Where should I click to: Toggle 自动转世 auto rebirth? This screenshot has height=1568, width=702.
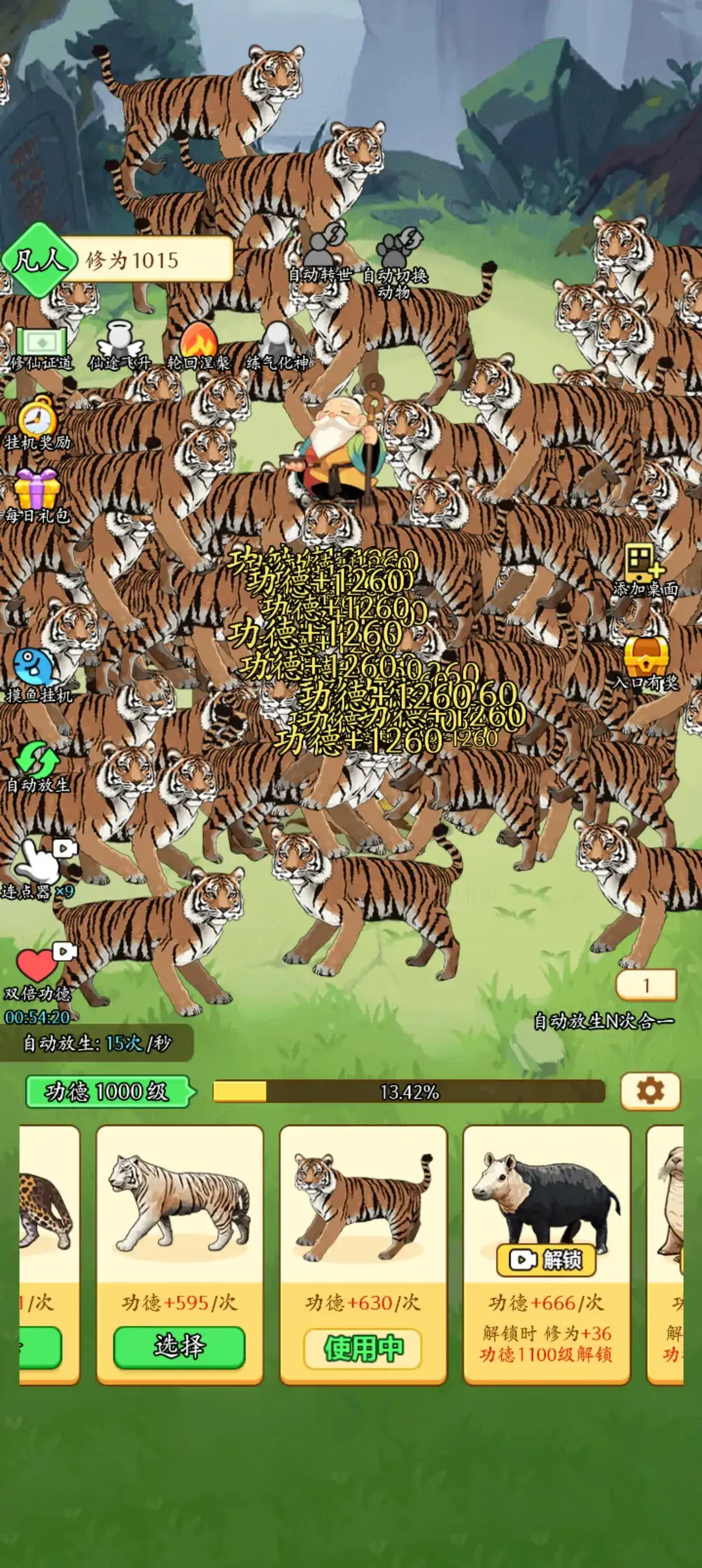[321, 254]
